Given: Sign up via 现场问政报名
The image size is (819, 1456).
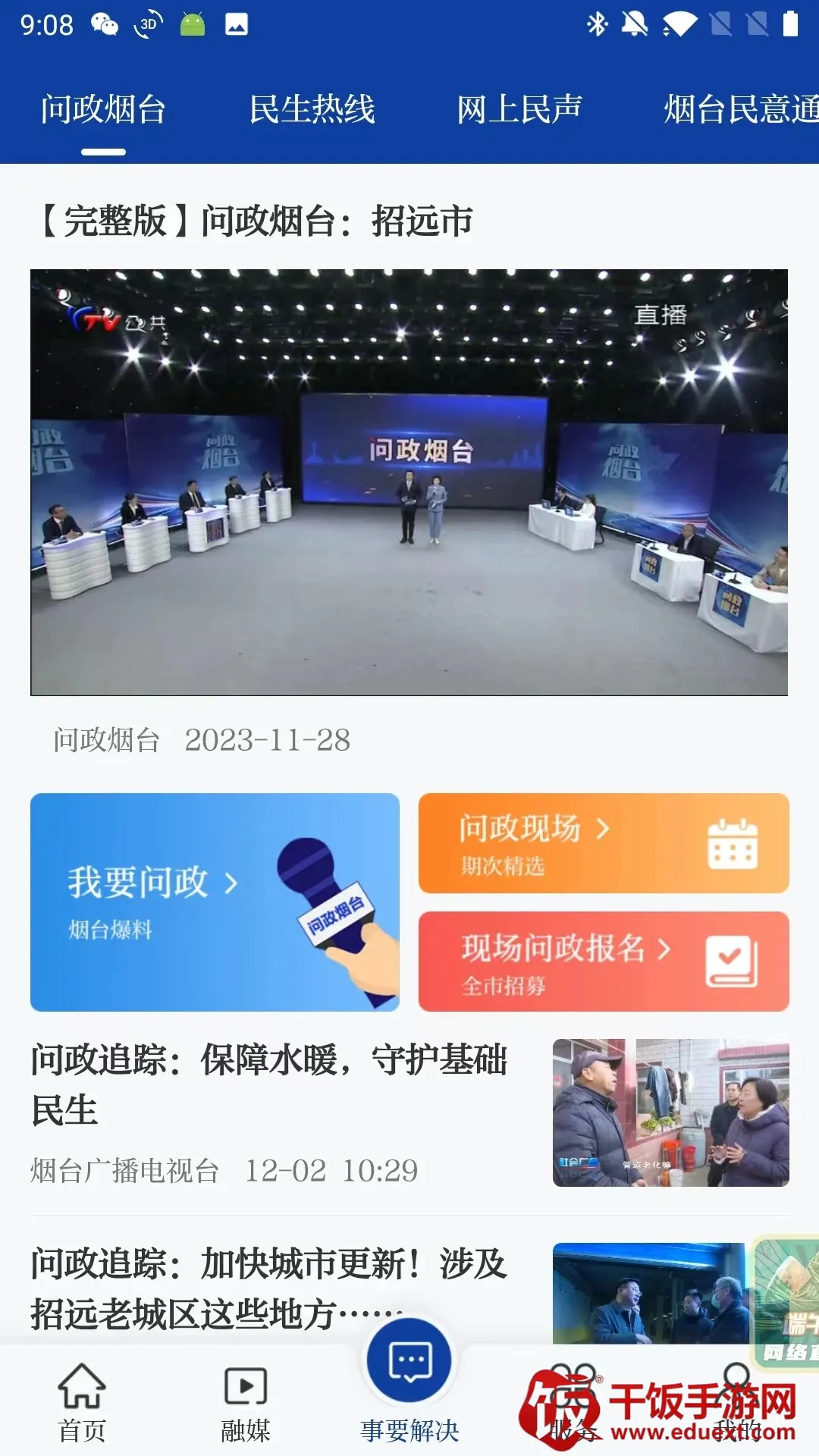Looking at the screenshot, I should click(604, 961).
